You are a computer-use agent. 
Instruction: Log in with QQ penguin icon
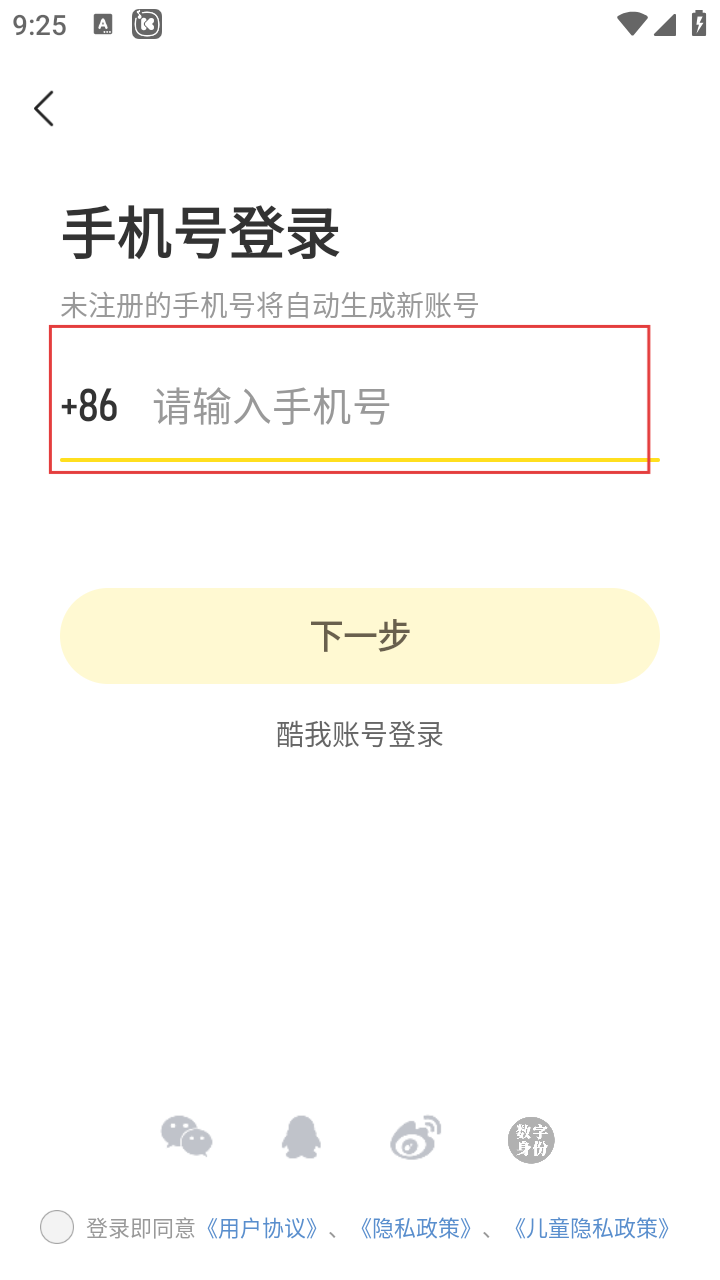pos(301,1138)
